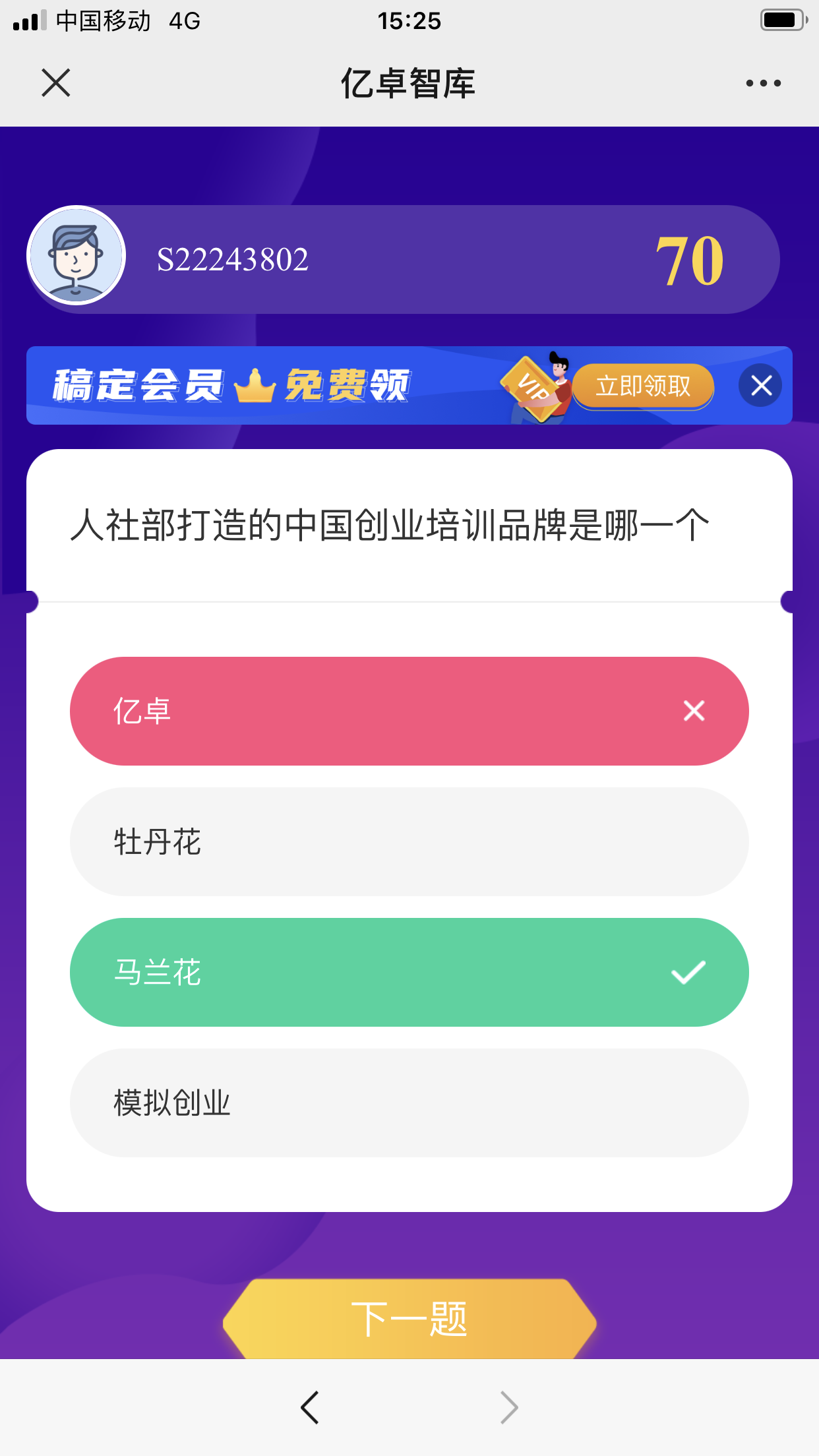Image resolution: width=819 pixels, height=1456 pixels.
Task: Go back in the browser
Action: [310, 1407]
